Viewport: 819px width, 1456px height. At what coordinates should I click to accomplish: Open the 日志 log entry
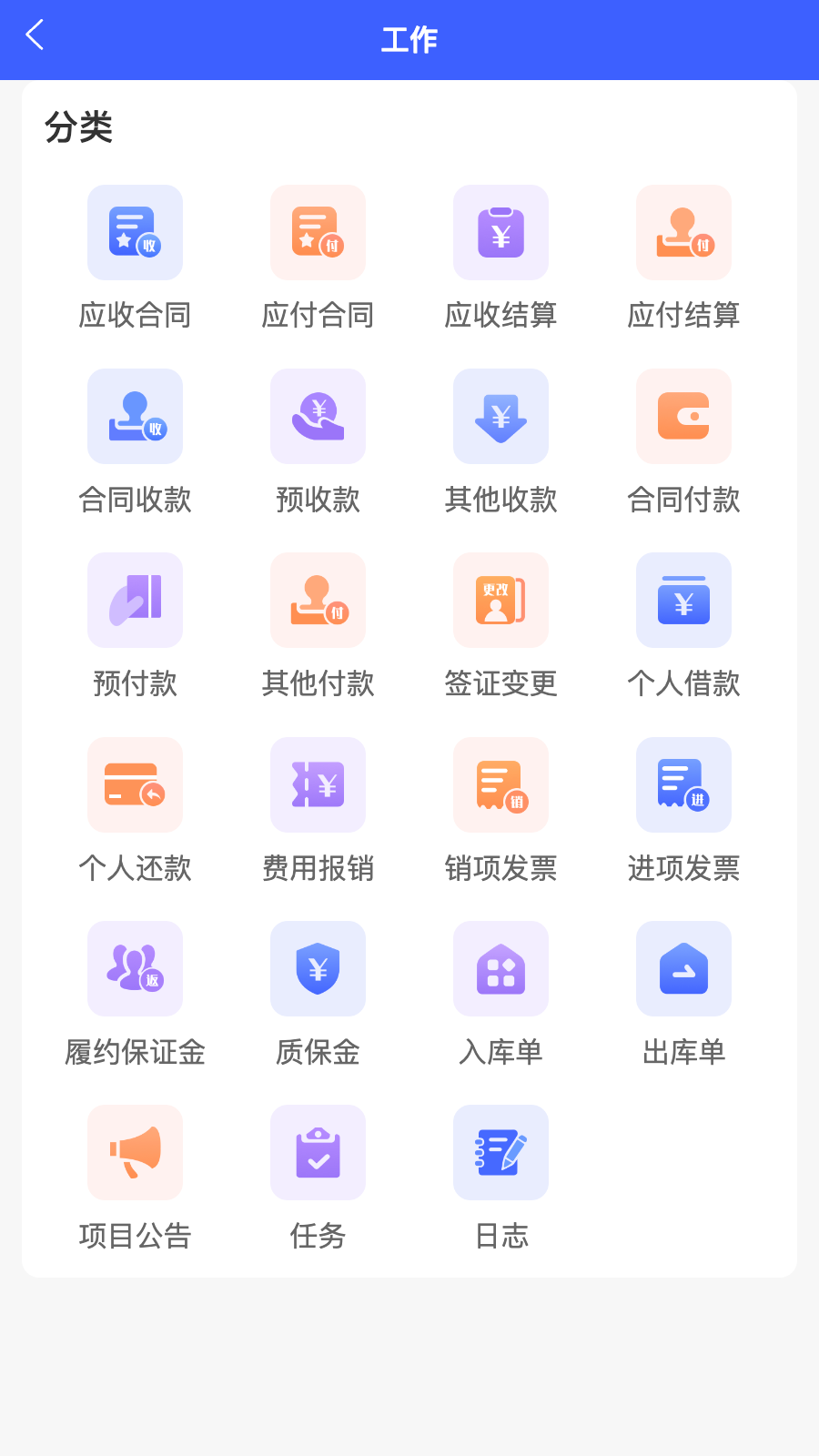pyautogui.click(x=500, y=1153)
